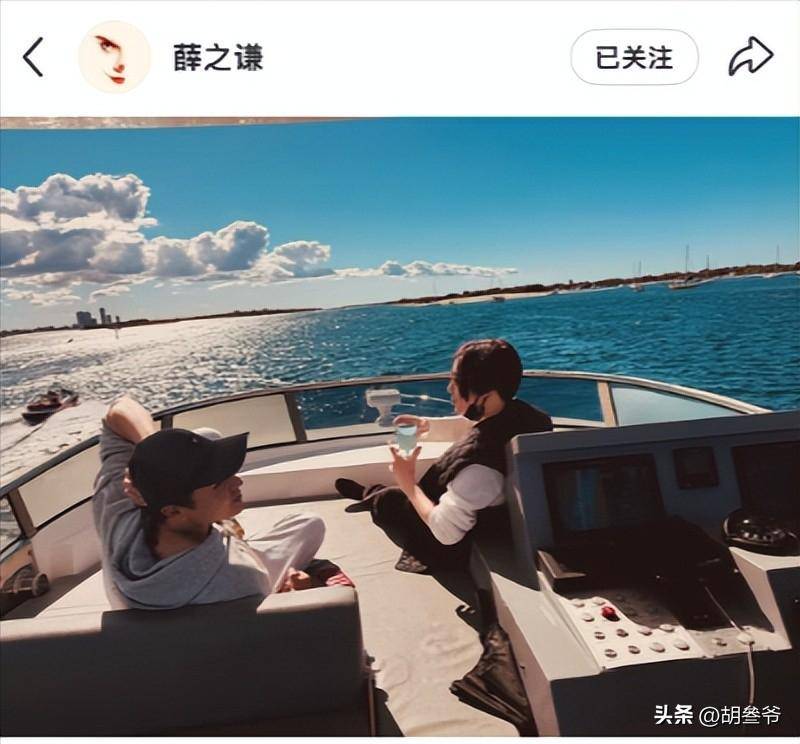The image size is (800, 744).
Task: Share this post with the arrow icon
Action: (x=750, y=57)
